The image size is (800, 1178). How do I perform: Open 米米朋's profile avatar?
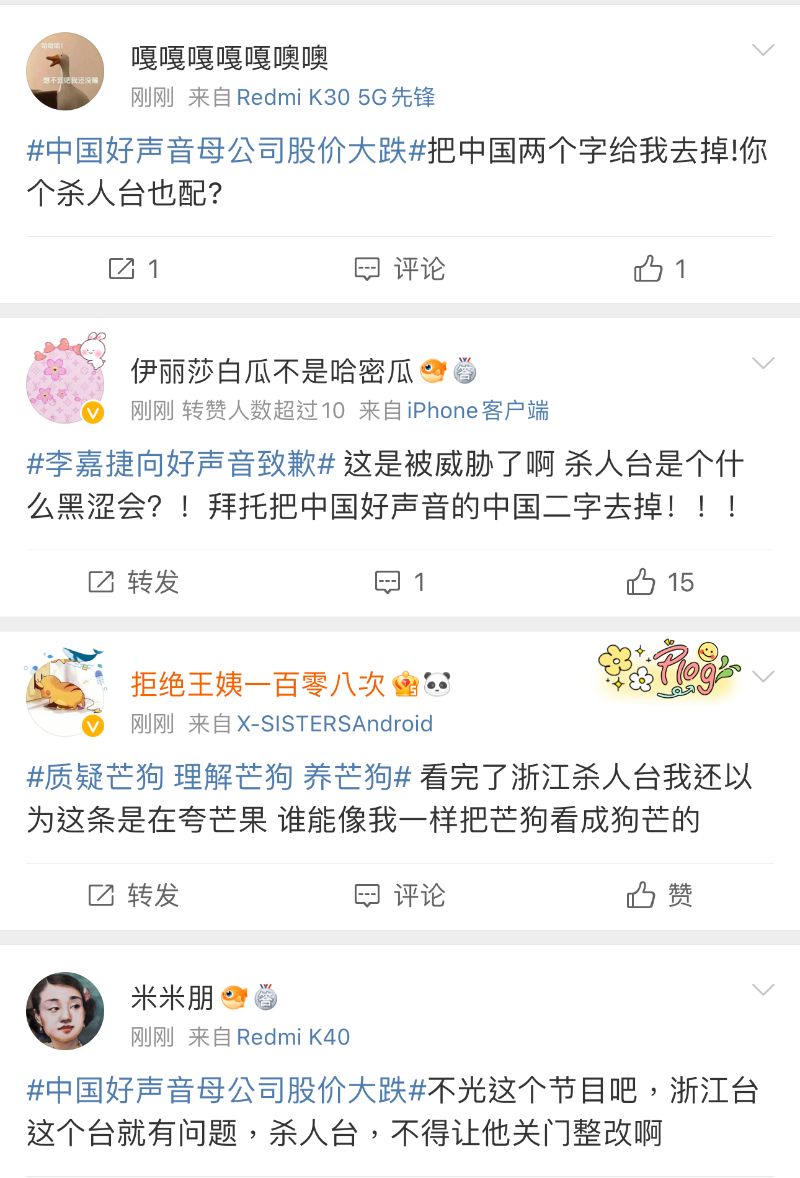[65, 1010]
